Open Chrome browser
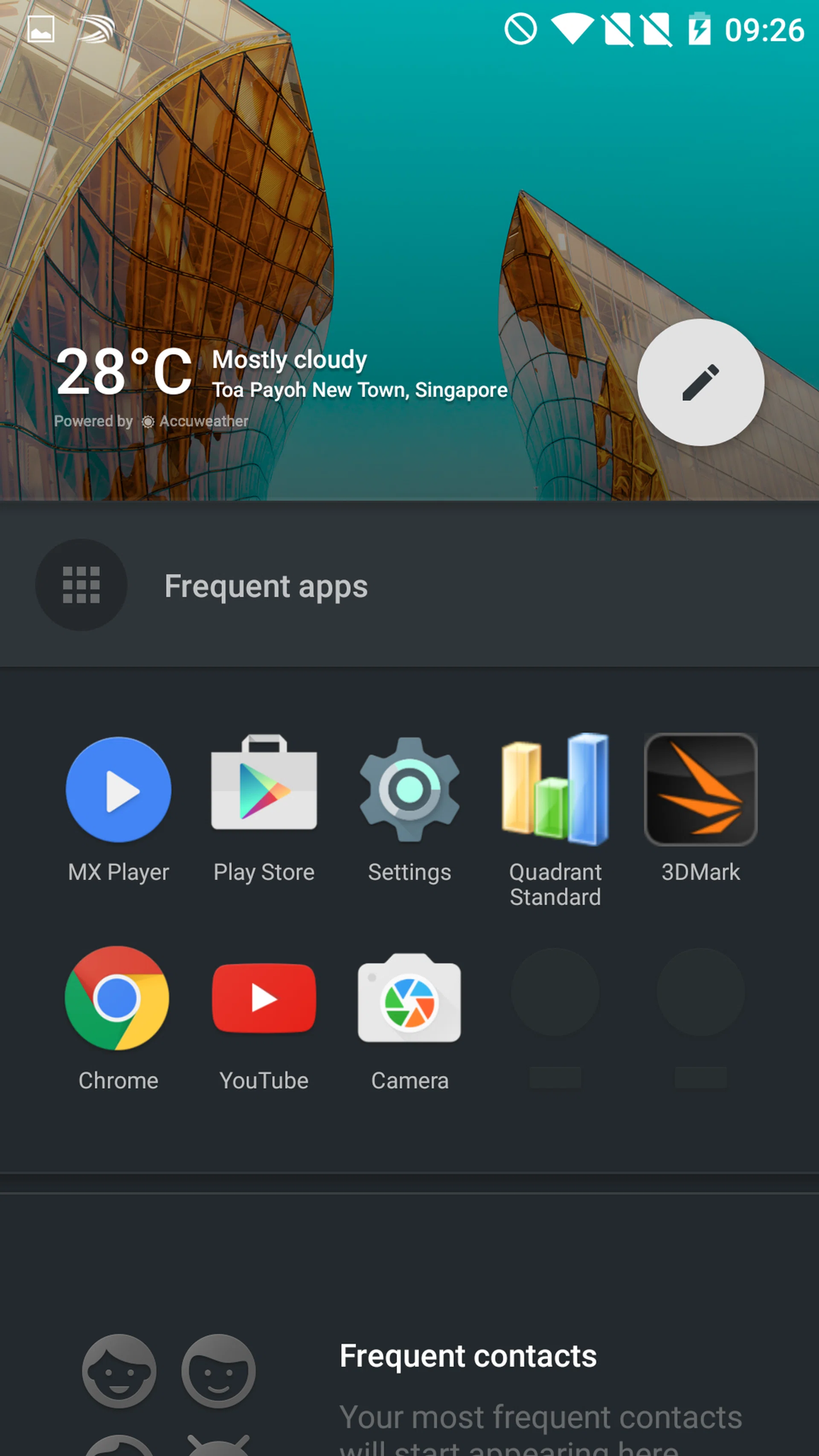 (118, 997)
